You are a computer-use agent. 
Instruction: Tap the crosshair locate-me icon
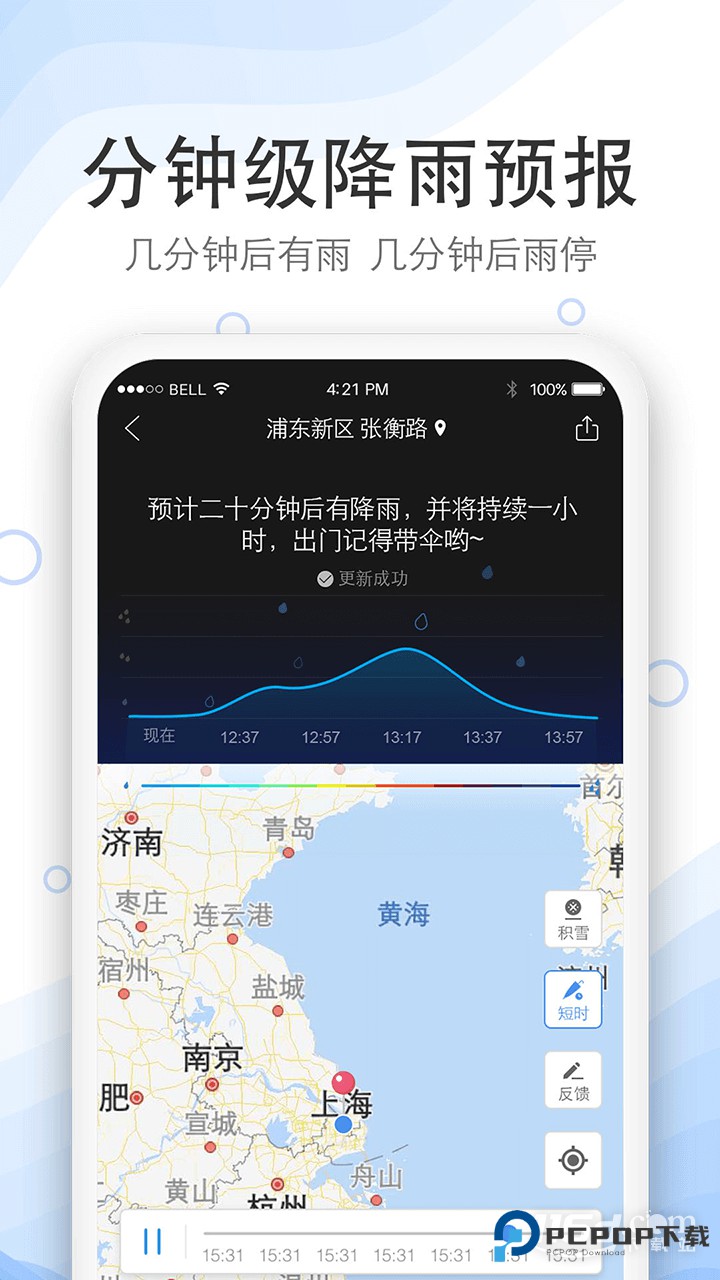(572, 1160)
